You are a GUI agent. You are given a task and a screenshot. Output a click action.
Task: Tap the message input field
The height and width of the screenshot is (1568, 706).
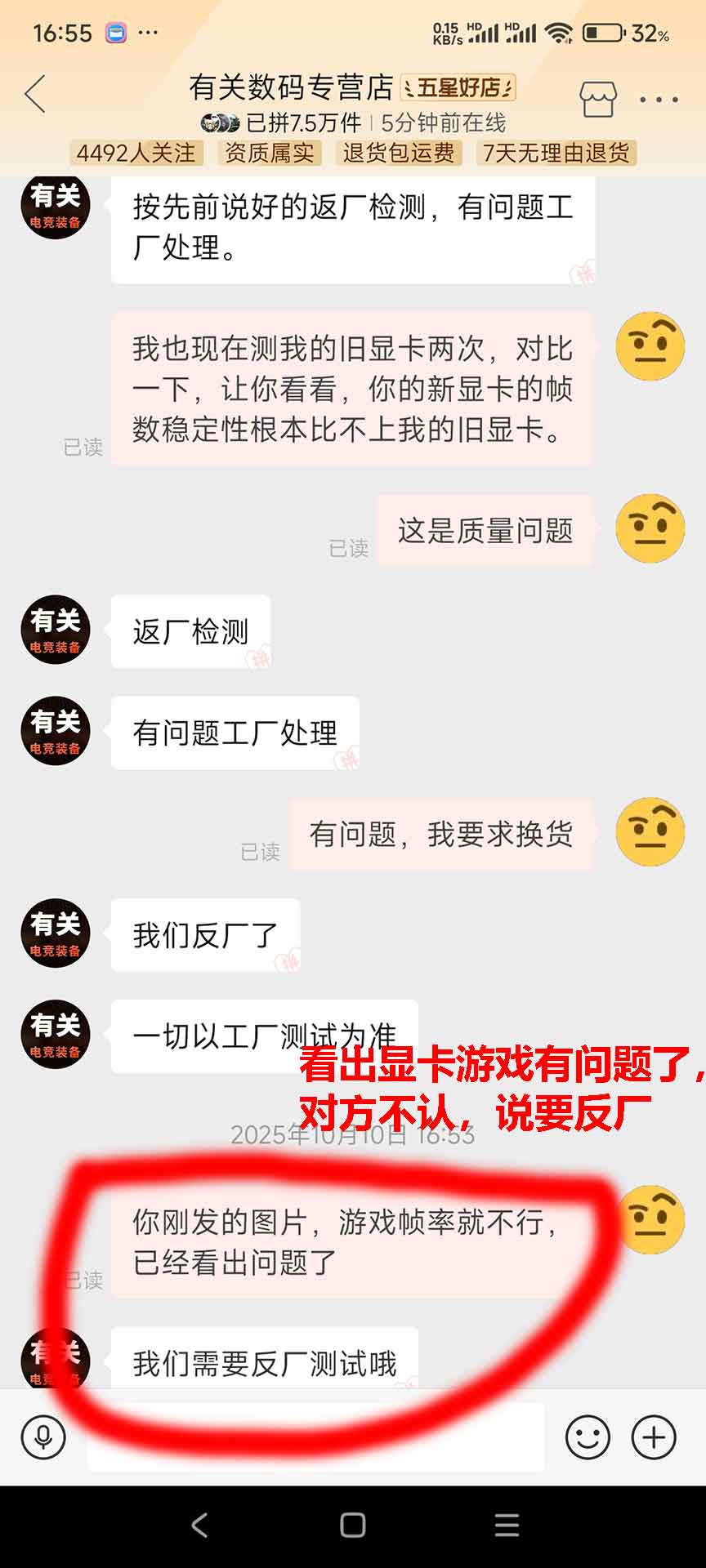pos(315,1437)
